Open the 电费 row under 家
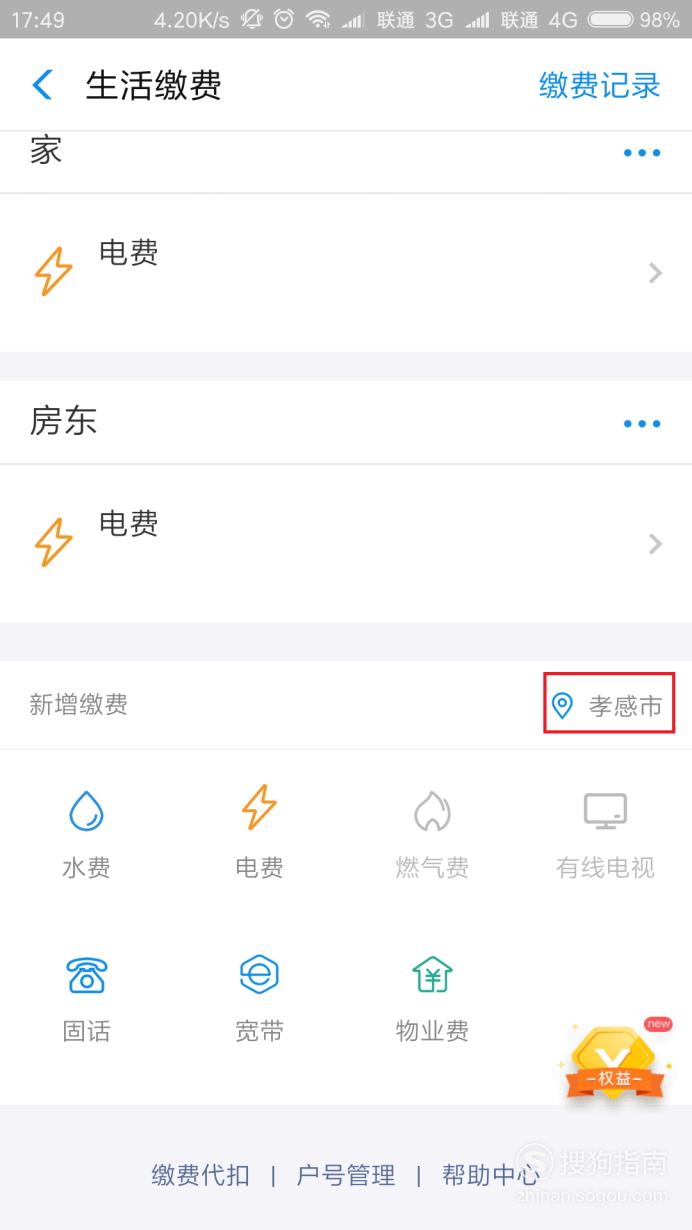 click(346, 272)
